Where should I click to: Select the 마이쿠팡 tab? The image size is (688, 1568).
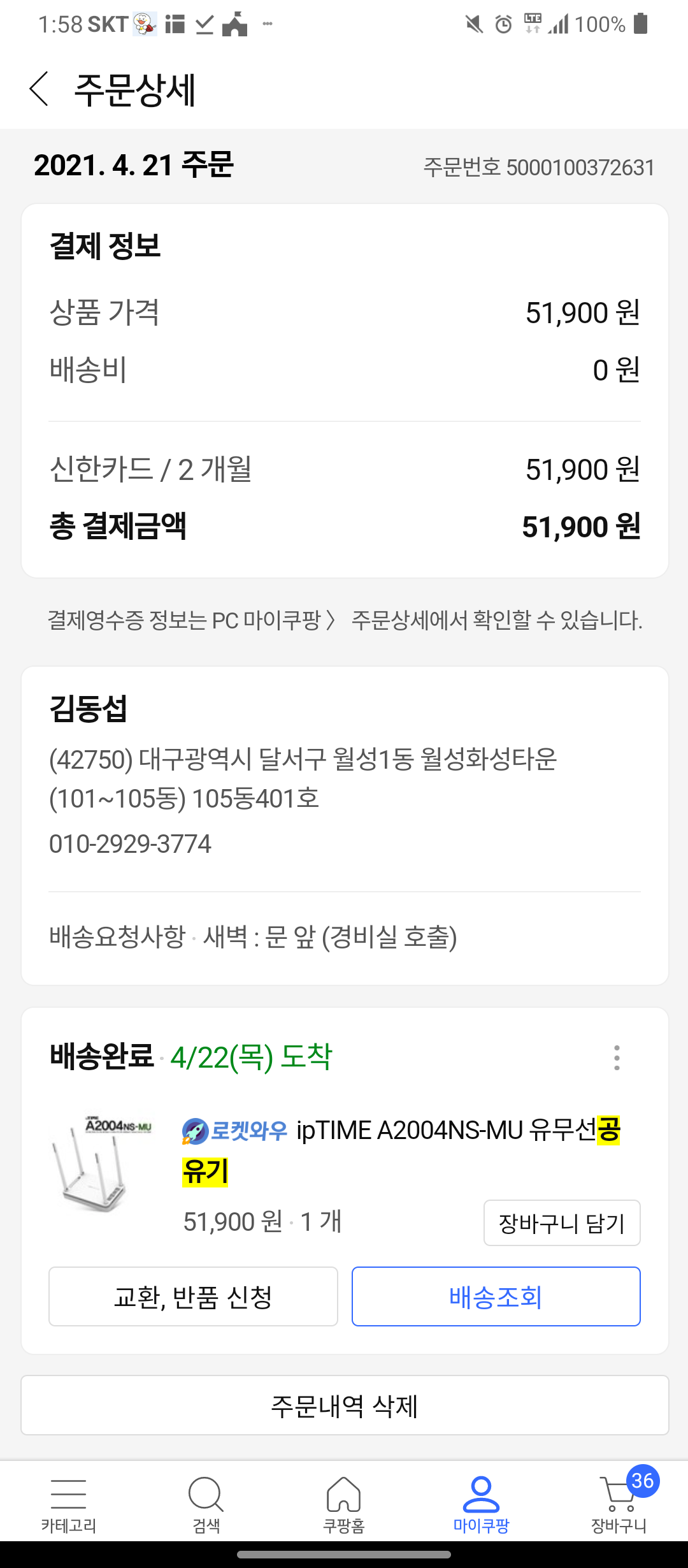pos(482,1504)
